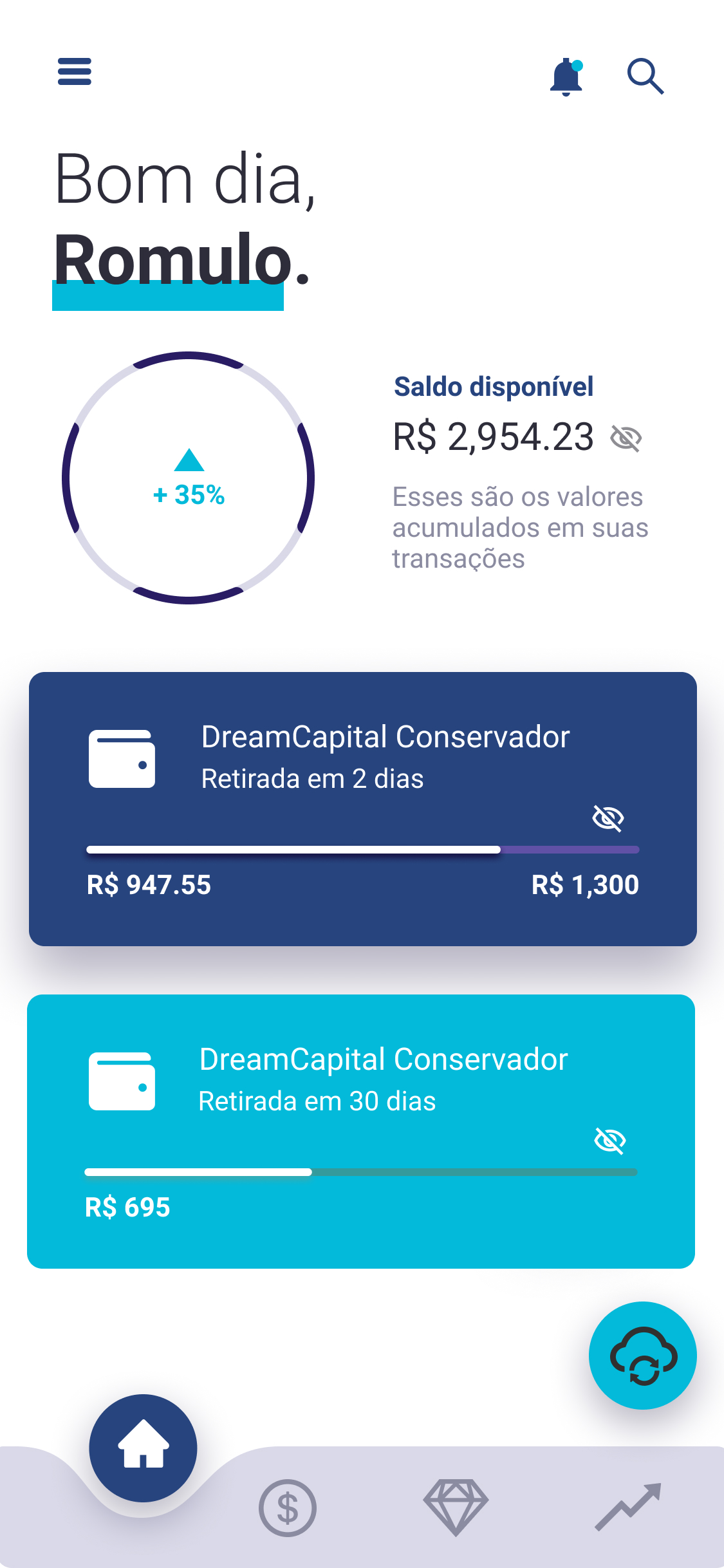Hide the Retirada em 30 dias balance

click(608, 1141)
